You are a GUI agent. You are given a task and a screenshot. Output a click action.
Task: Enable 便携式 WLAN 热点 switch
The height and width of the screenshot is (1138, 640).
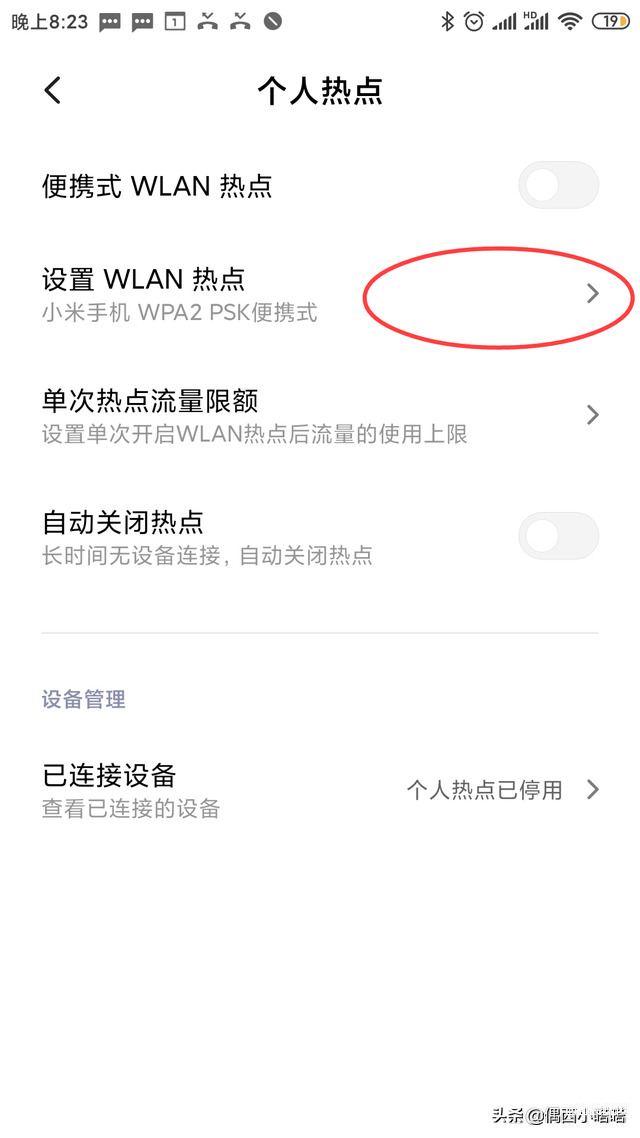click(557, 186)
